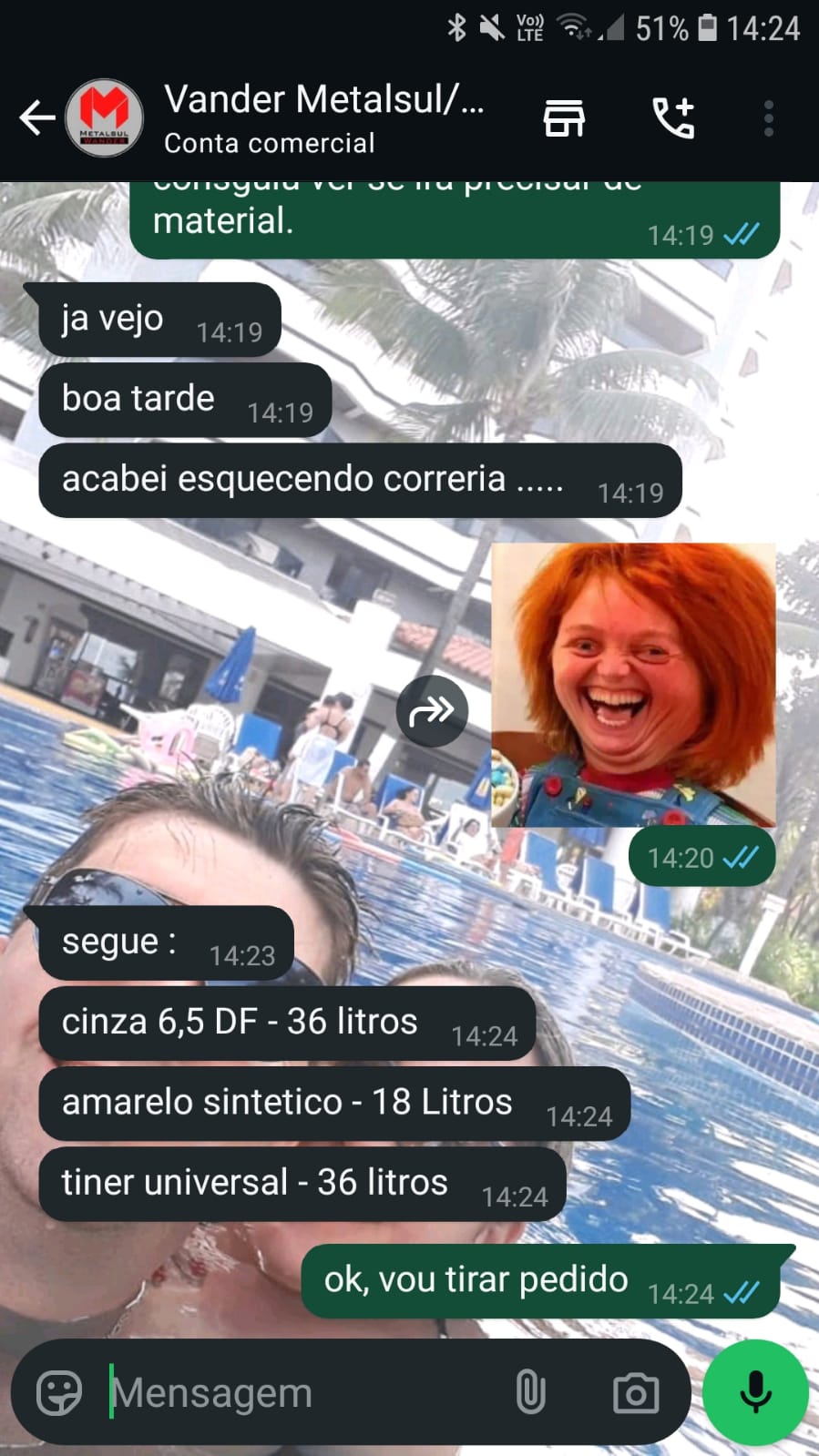Open Vander Metalsul contact info
This screenshot has height=1456, width=819.
point(323,118)
